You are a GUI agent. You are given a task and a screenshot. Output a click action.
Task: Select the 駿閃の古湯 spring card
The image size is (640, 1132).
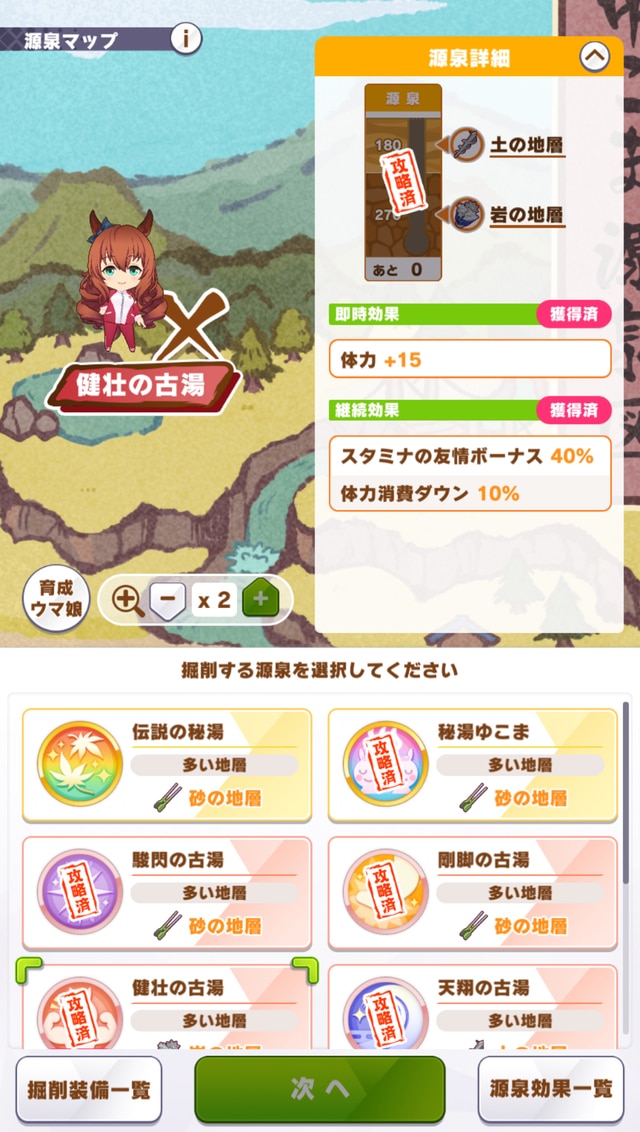click(x=167, y=893)
